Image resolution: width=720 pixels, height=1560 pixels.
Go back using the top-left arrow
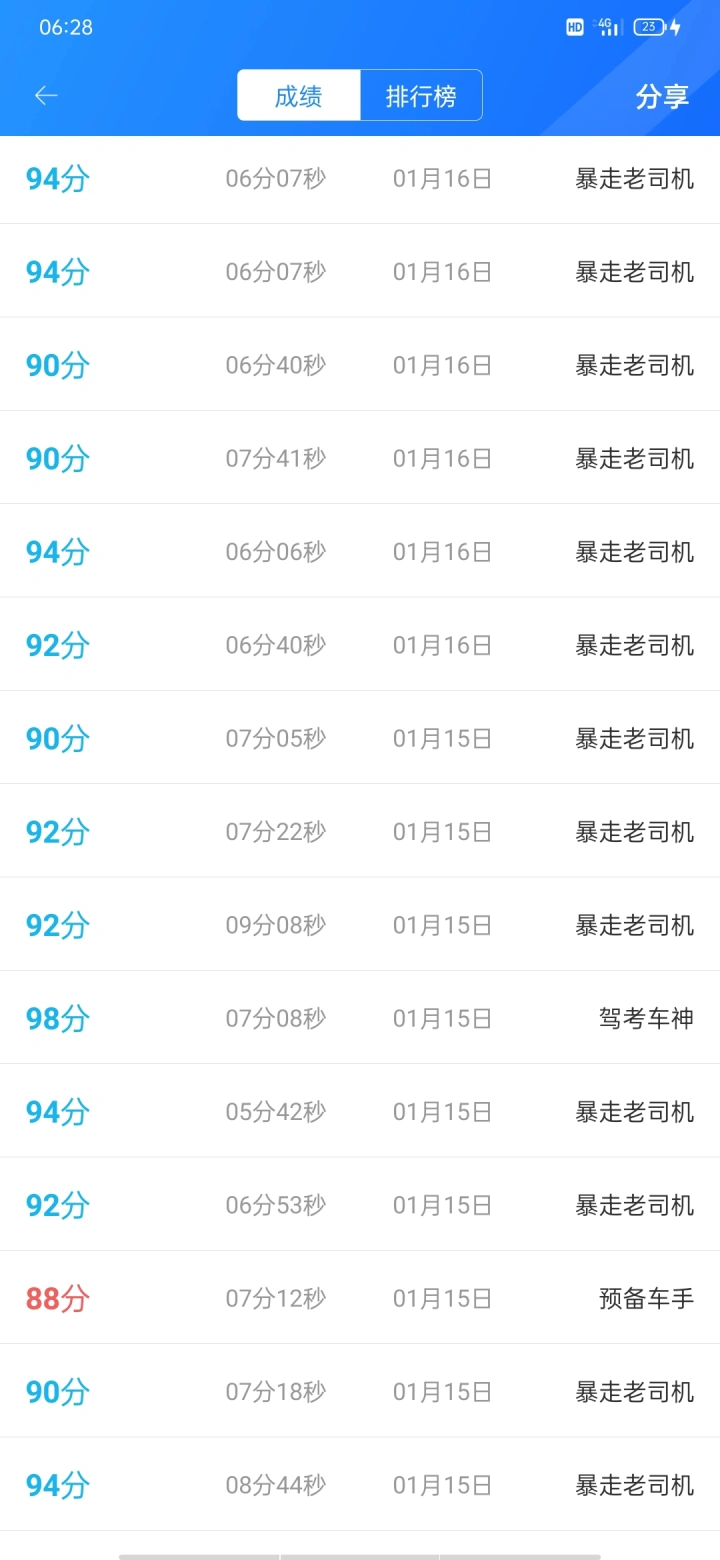[x=46, y=95]
